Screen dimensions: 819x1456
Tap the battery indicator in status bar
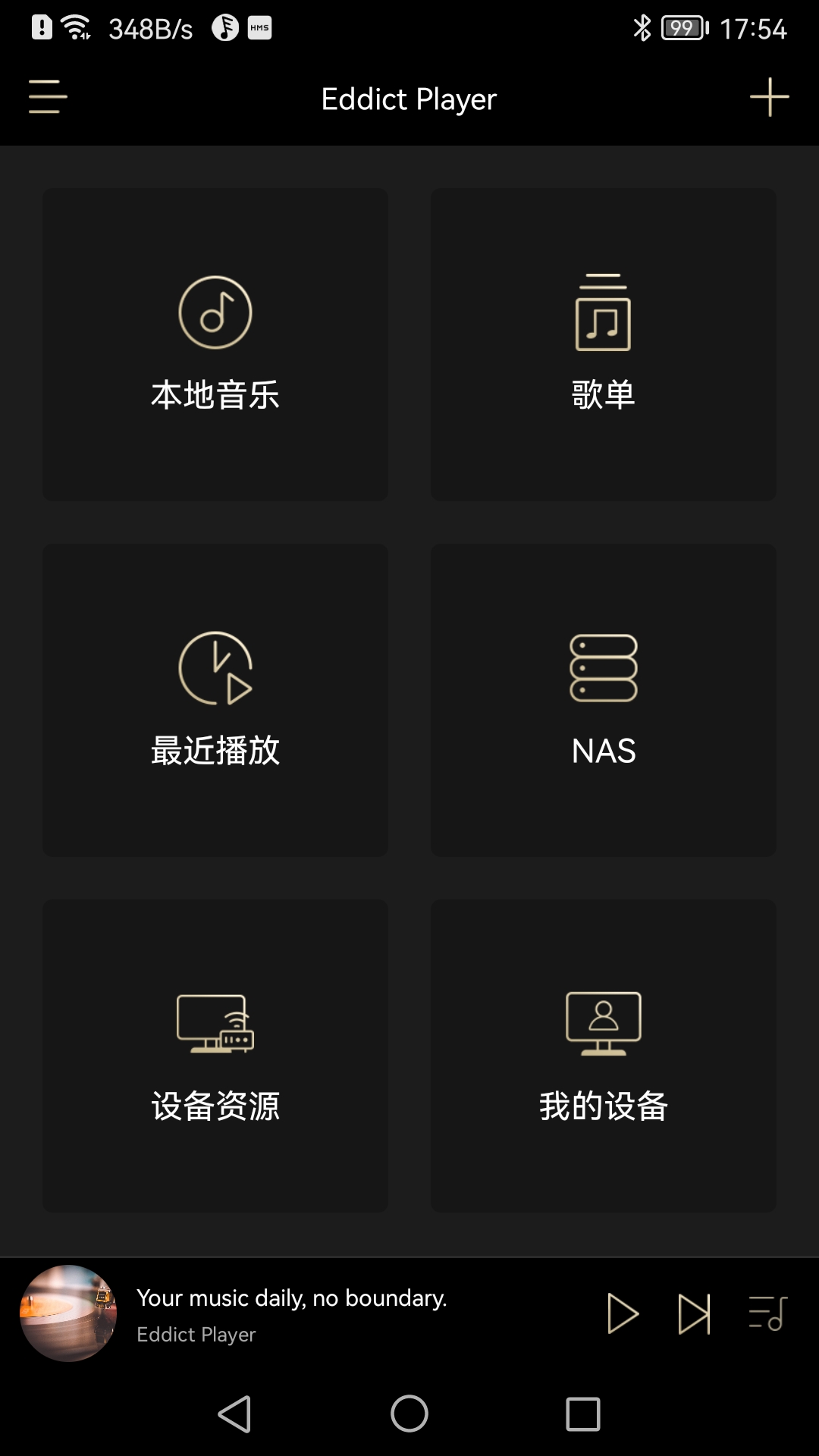click(x=681, y=28)
